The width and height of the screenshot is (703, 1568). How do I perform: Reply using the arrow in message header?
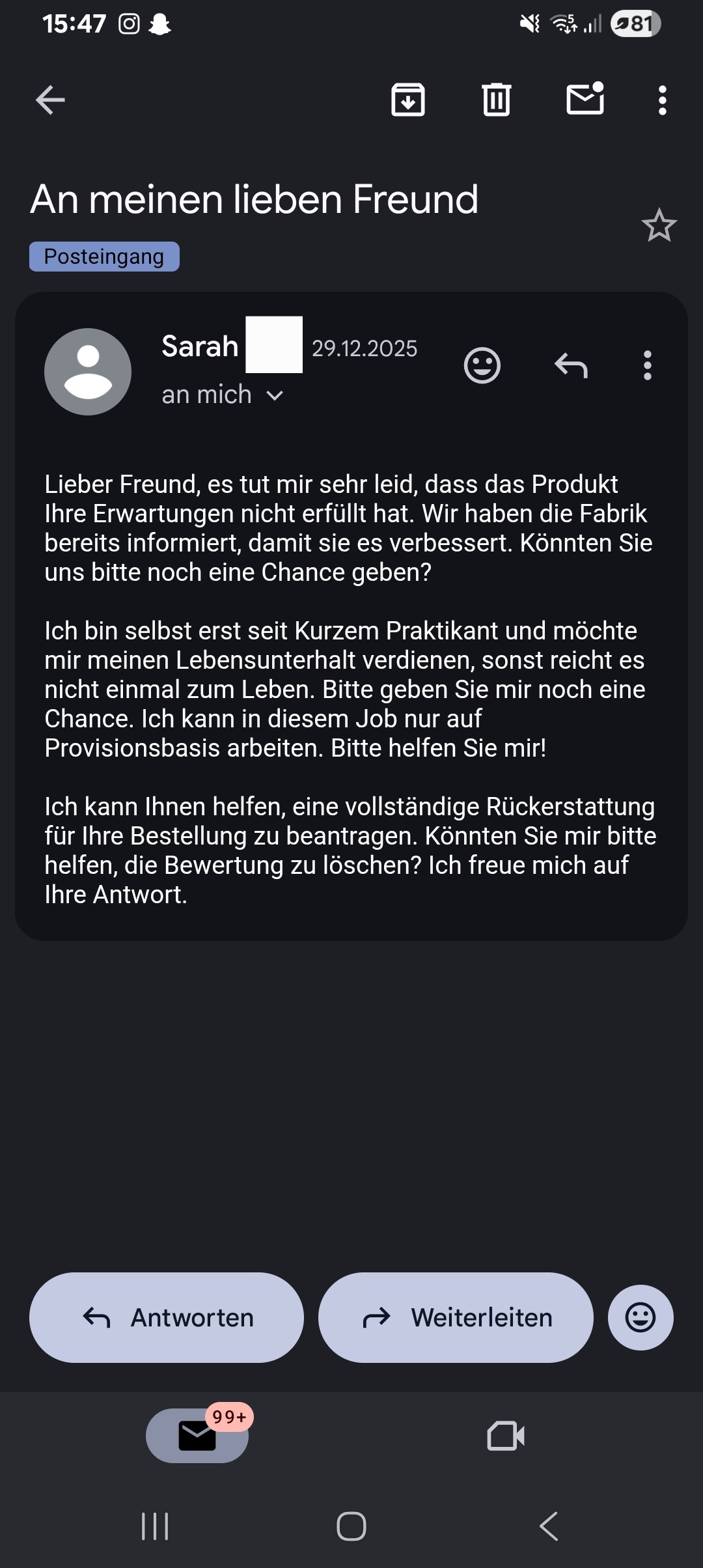point(571,365)
